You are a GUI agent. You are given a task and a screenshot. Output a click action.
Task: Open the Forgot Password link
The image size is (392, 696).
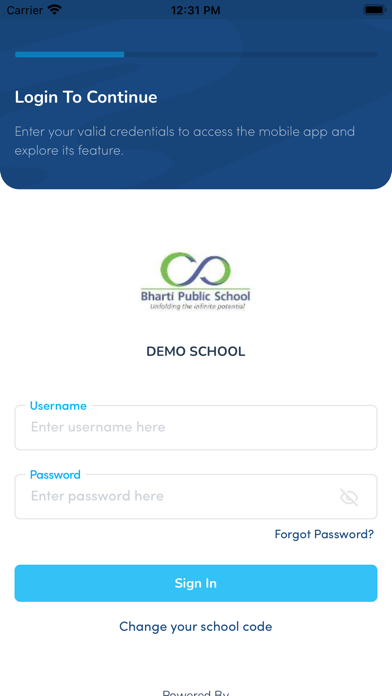(324, 534)
